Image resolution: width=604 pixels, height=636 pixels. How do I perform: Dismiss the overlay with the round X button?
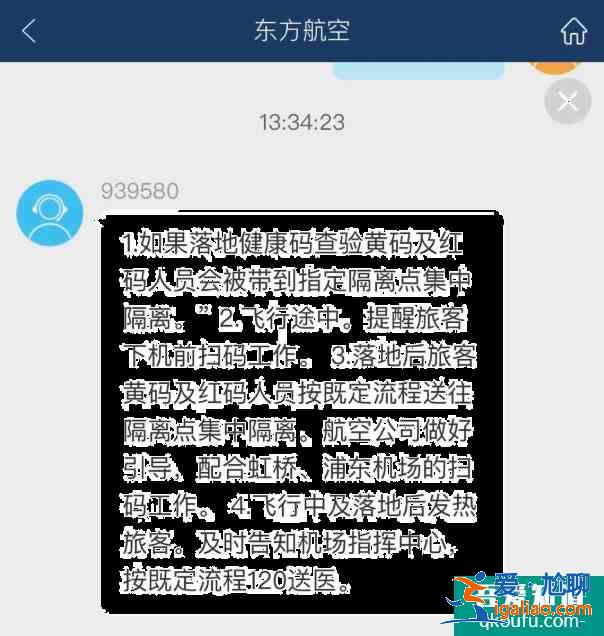(x=567, y=101)
